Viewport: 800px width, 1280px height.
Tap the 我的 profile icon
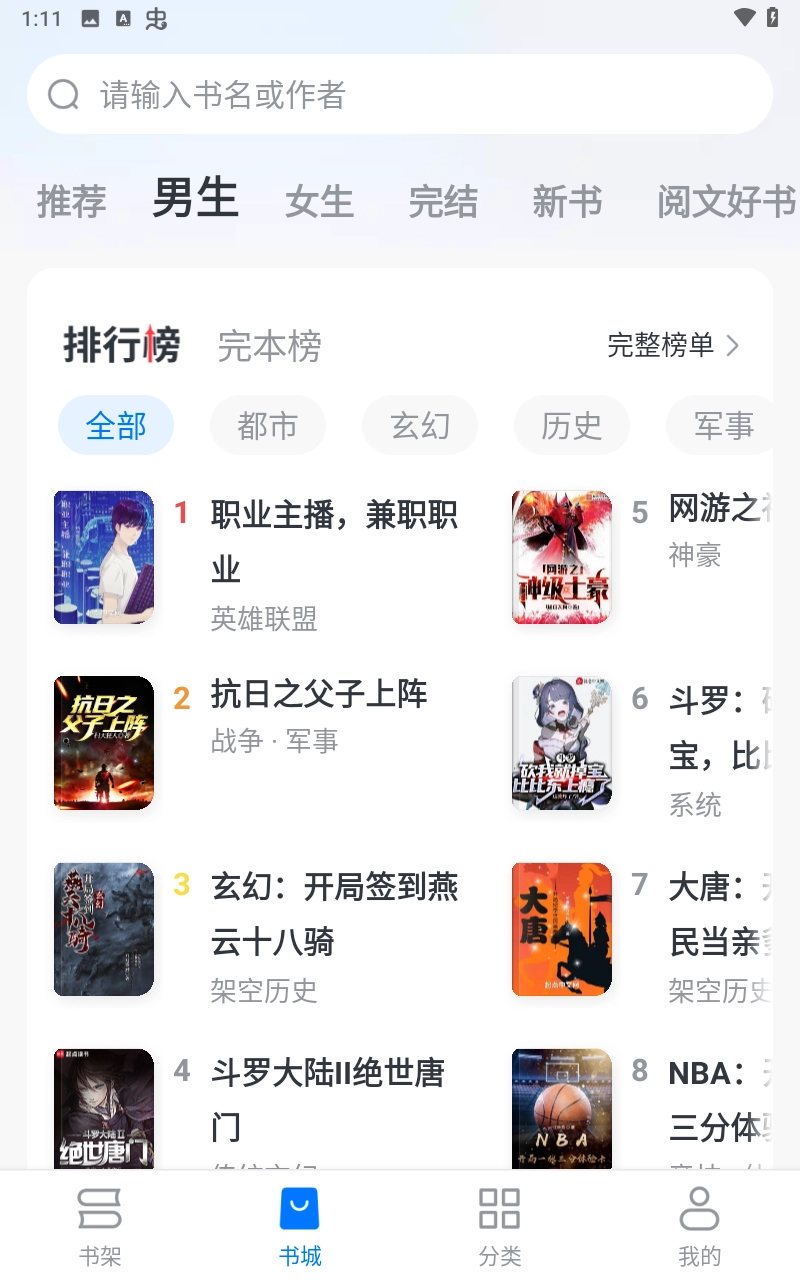pyautogui.click(x=699, y=1210)
